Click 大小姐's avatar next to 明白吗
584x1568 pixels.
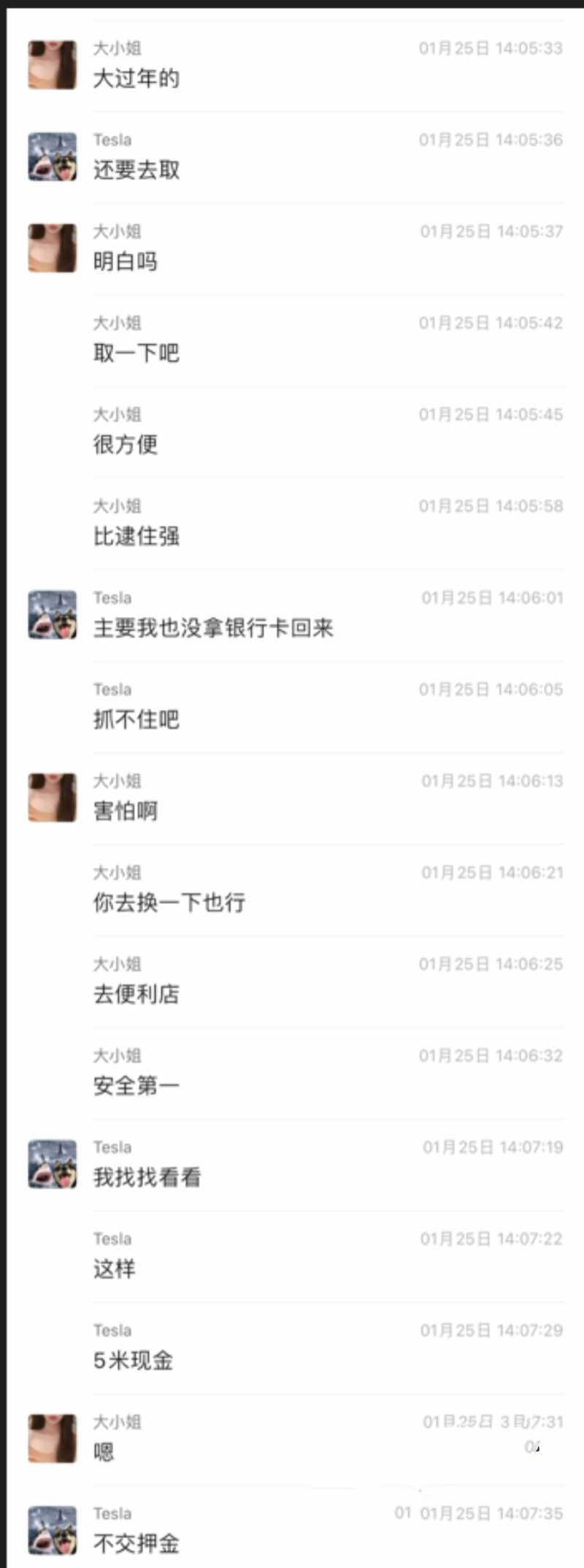[51, 246]
